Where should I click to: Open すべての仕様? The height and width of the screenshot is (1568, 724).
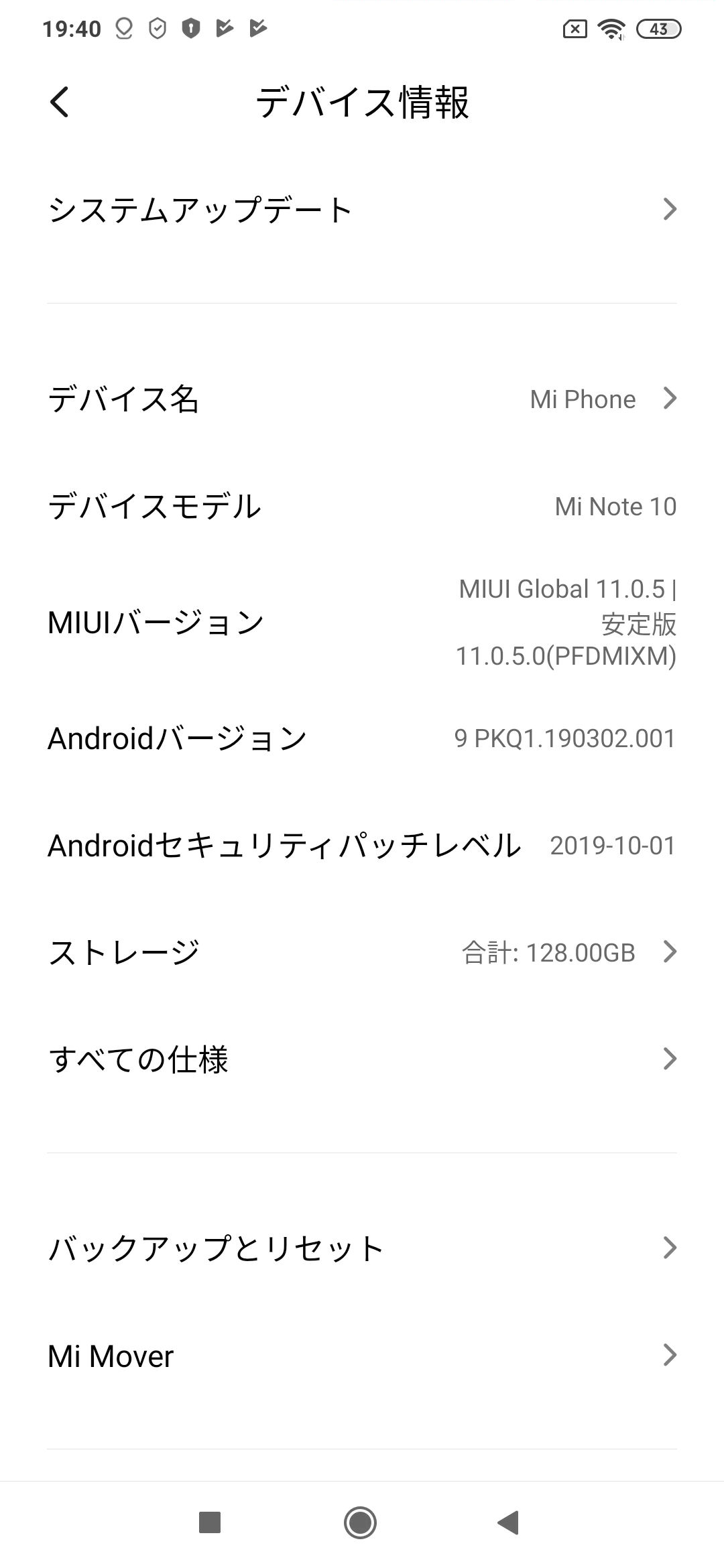tap(362, 1059)
